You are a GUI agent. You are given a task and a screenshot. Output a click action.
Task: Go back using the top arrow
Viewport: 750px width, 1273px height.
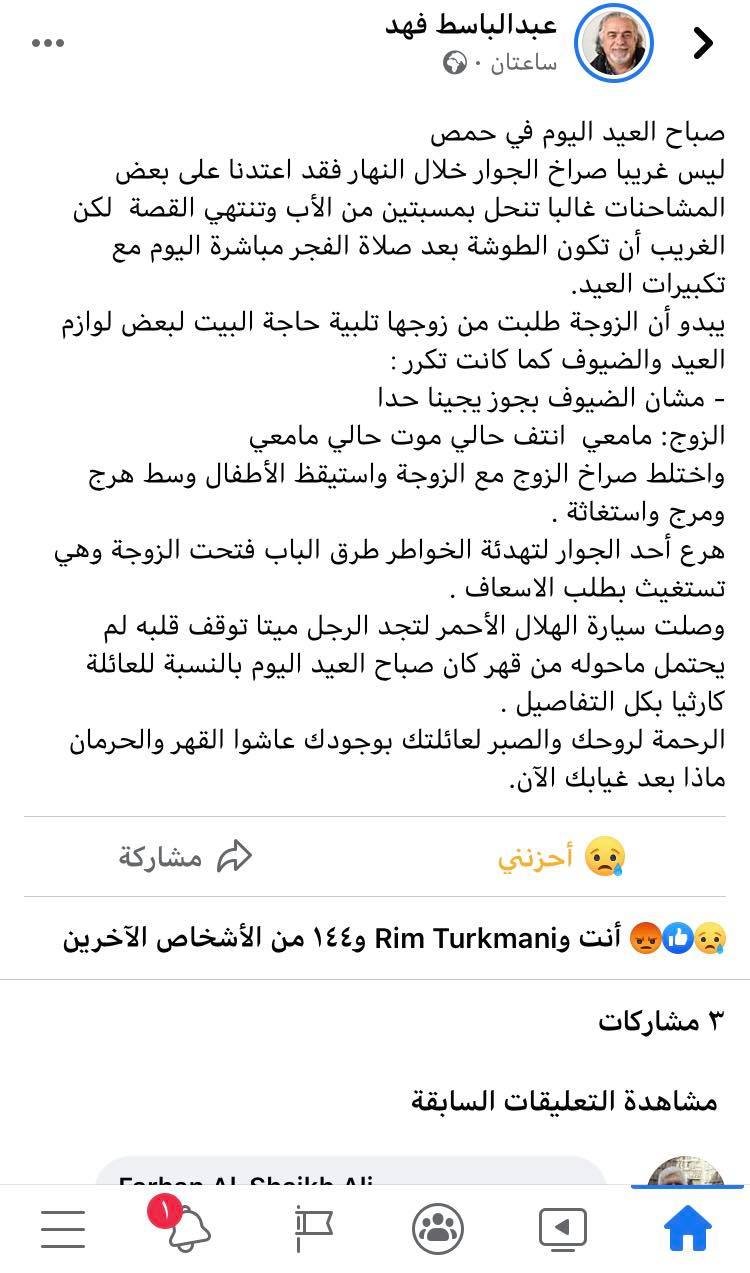tap(703, 42)
